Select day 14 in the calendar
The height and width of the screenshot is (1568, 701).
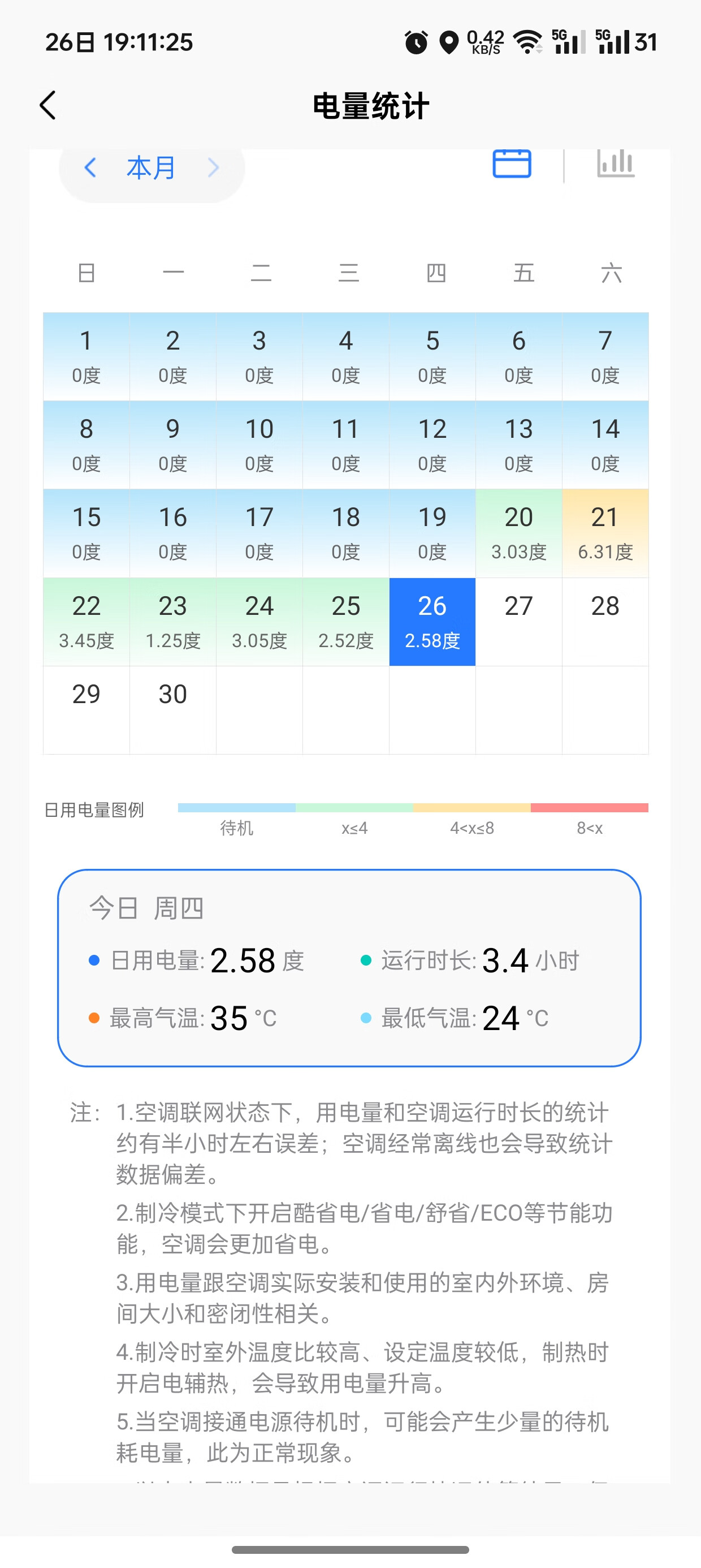[605, 445]
